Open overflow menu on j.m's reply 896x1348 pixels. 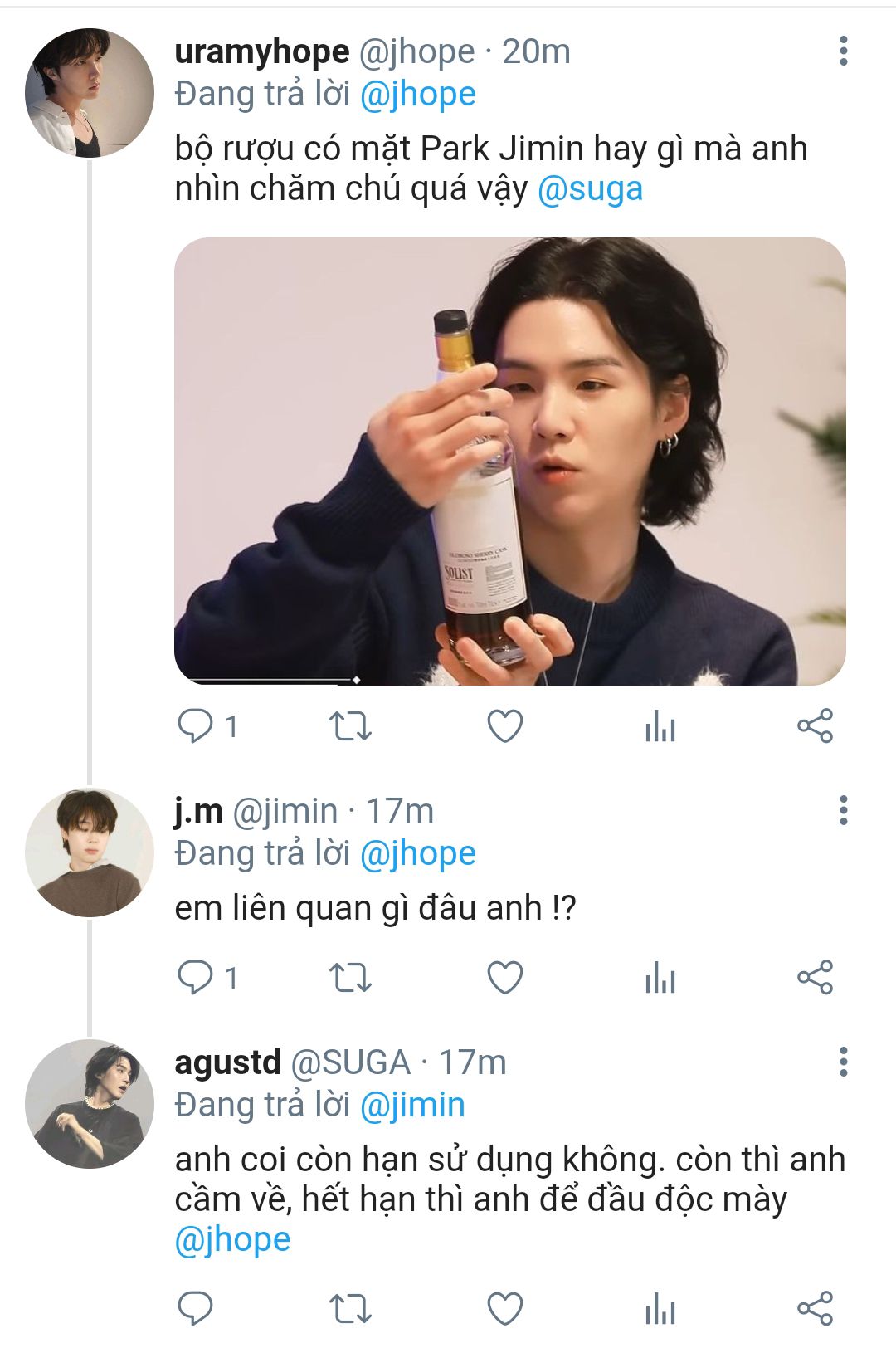[x=843, y=810]
